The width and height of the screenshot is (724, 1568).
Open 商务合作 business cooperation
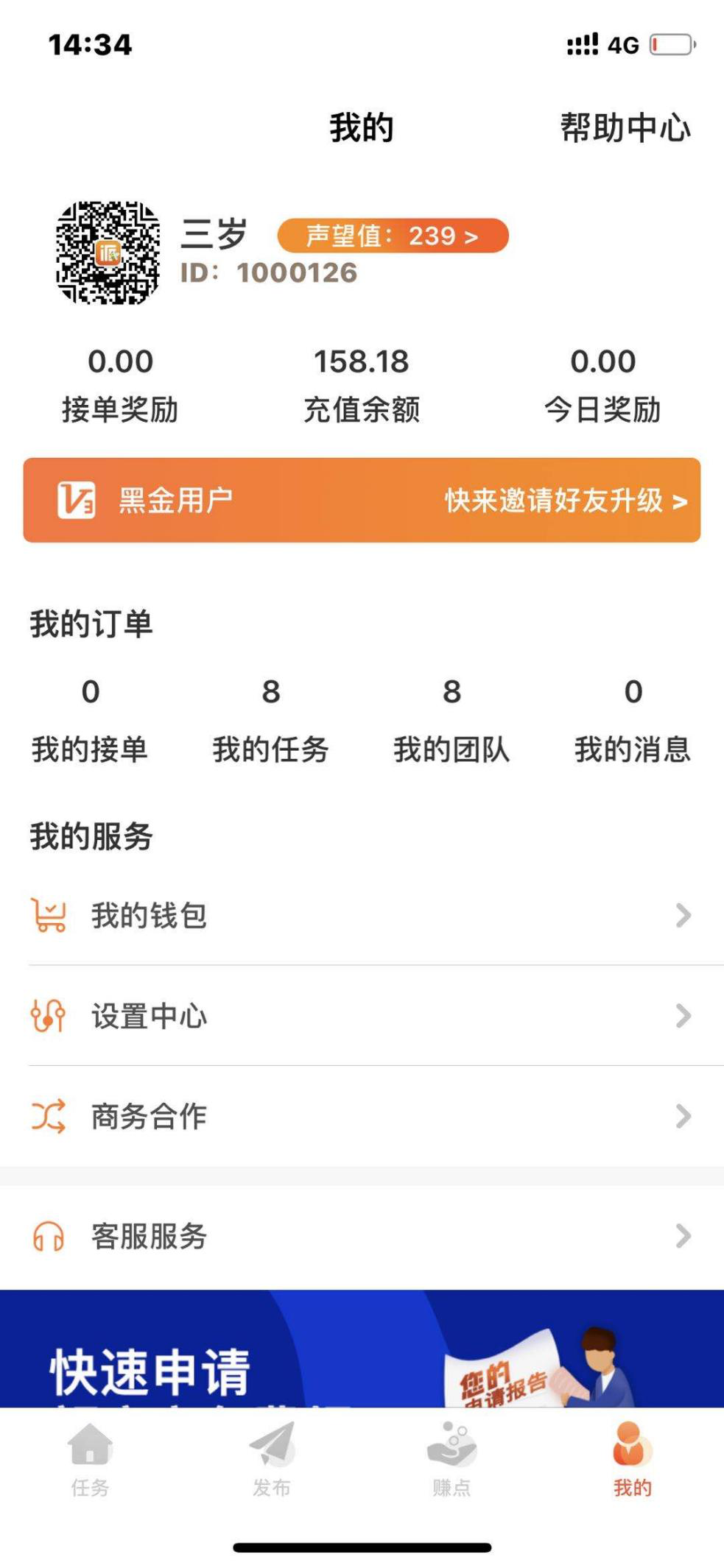pos(362,1117)
